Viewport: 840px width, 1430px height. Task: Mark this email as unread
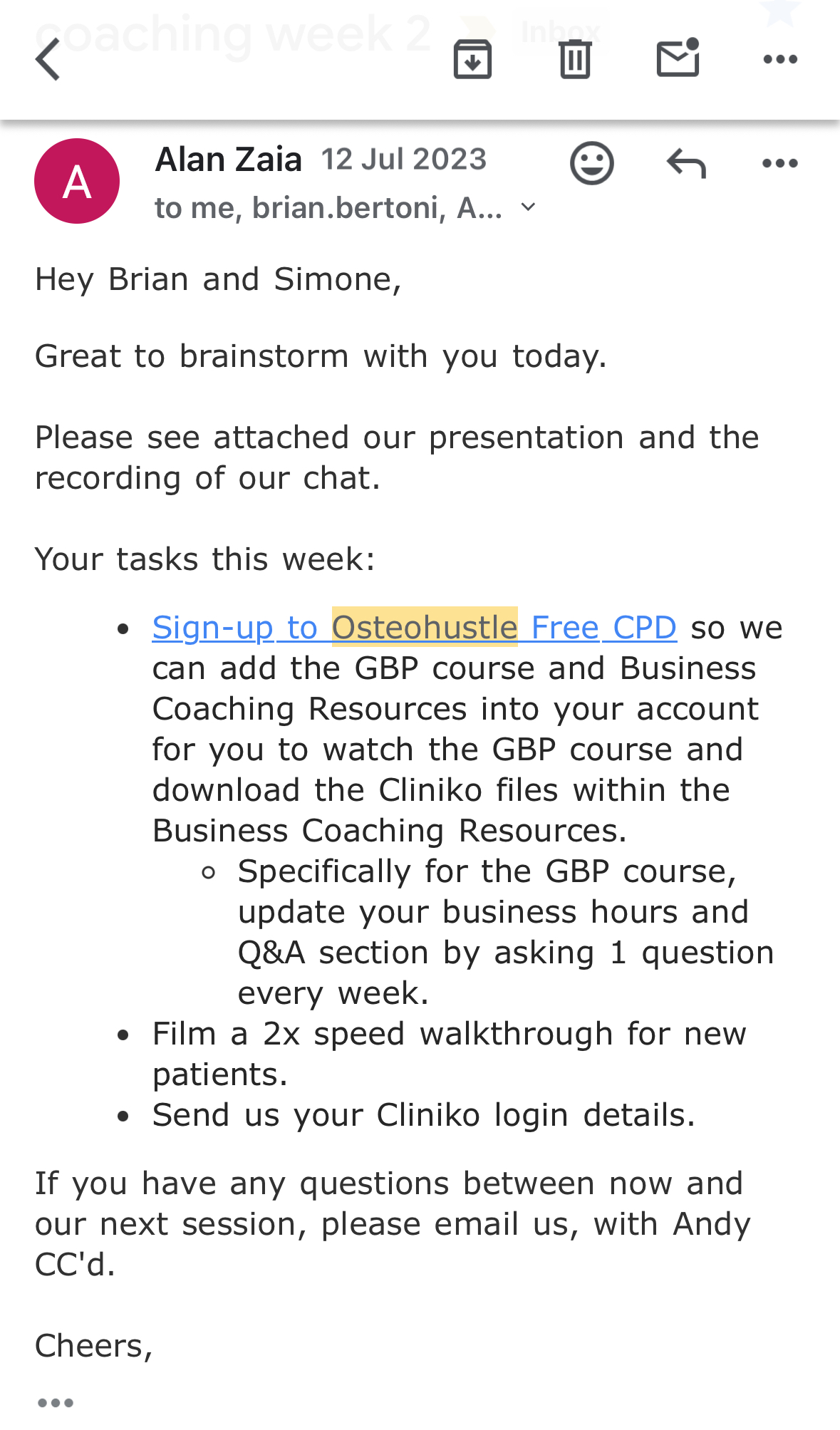pos(678,58)
